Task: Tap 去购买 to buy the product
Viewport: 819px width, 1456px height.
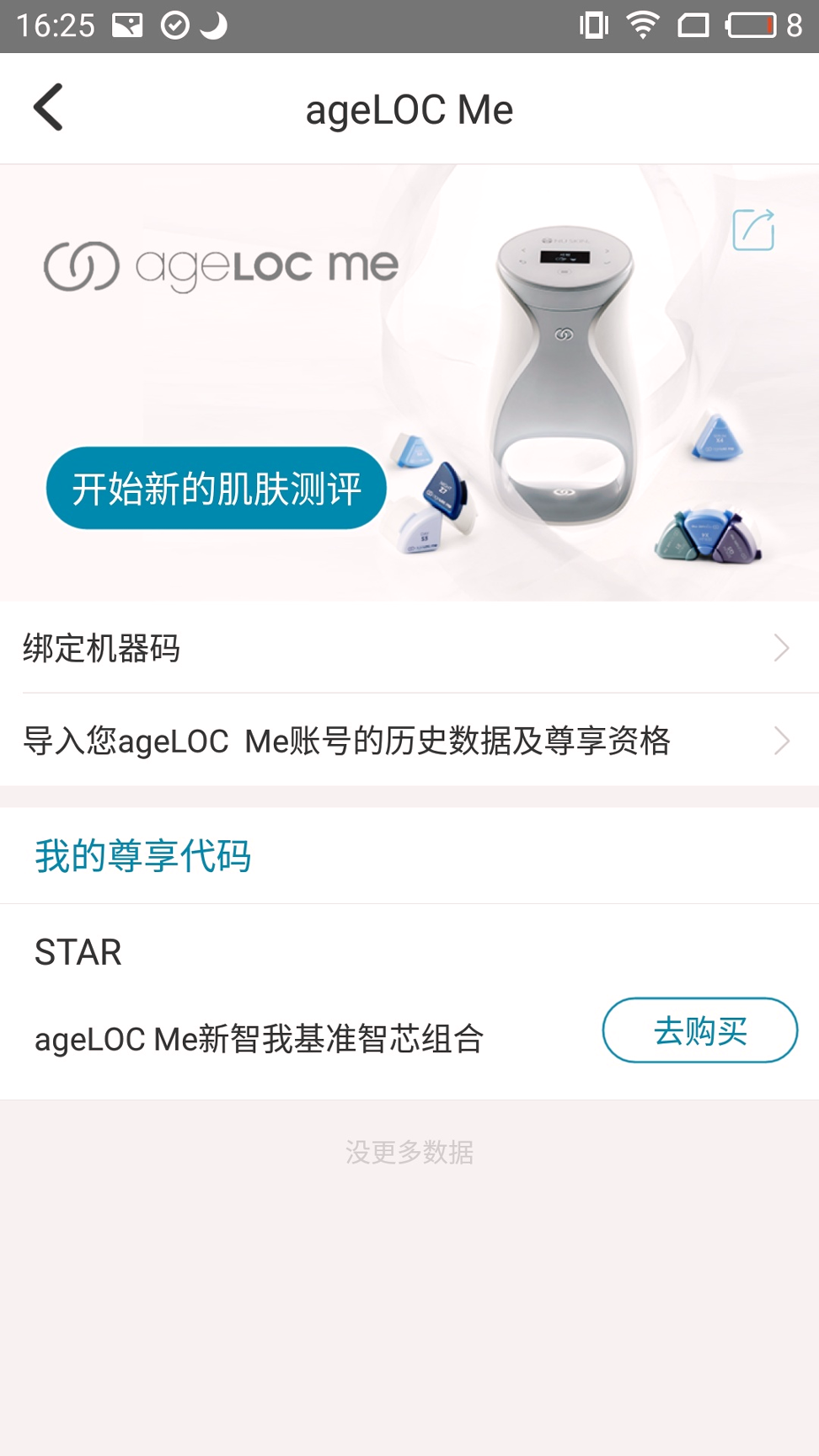Action: (699, 1030)
